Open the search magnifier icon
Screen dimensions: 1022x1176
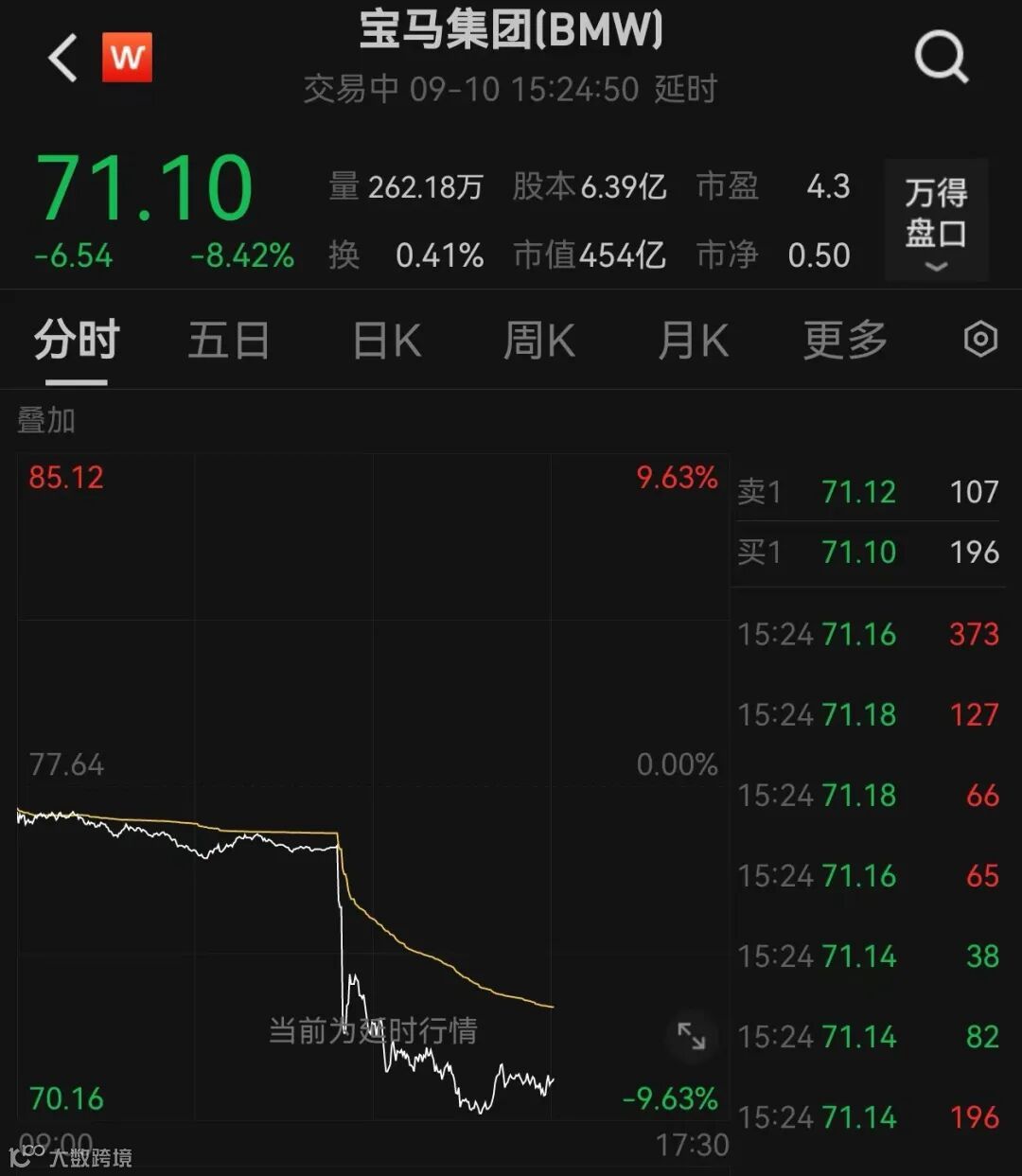[x=941, y=57]
